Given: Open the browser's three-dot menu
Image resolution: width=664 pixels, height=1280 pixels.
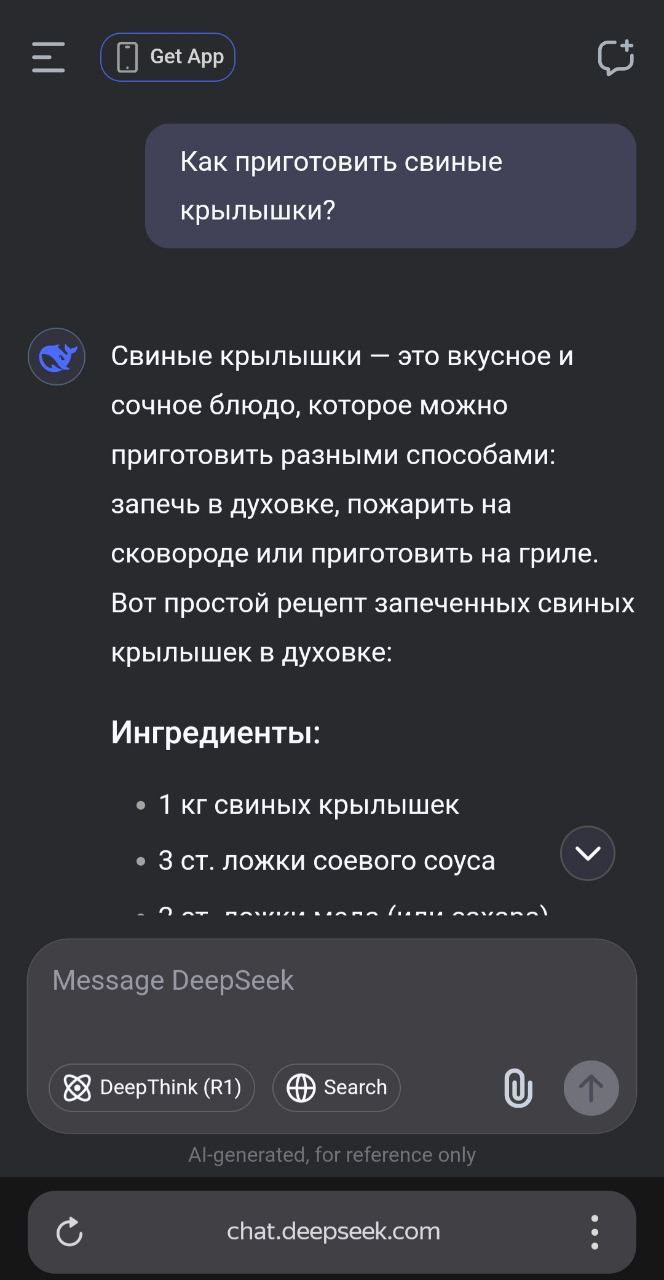Looking at the screenshot, I should tap(594, 1232).
